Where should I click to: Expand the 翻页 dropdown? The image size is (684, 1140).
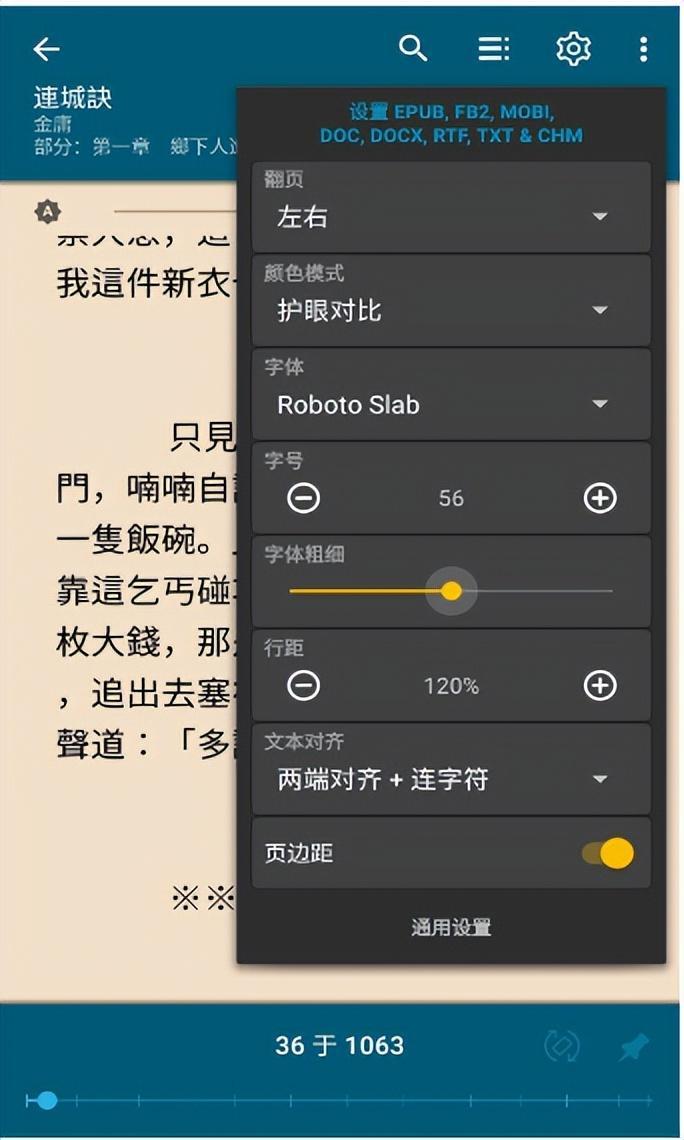[x=451, y=216]
